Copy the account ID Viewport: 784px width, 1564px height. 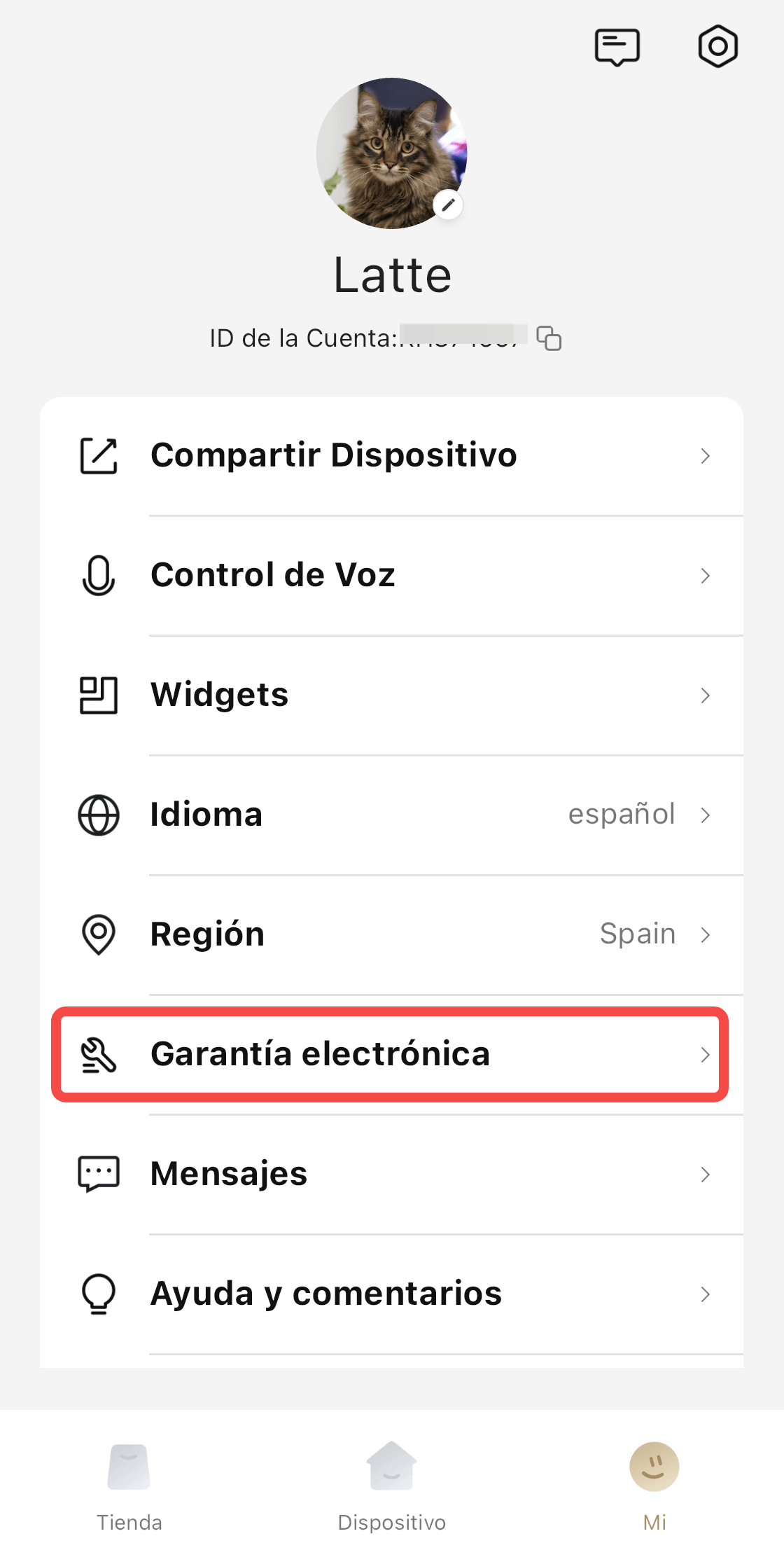coord(549,338)
